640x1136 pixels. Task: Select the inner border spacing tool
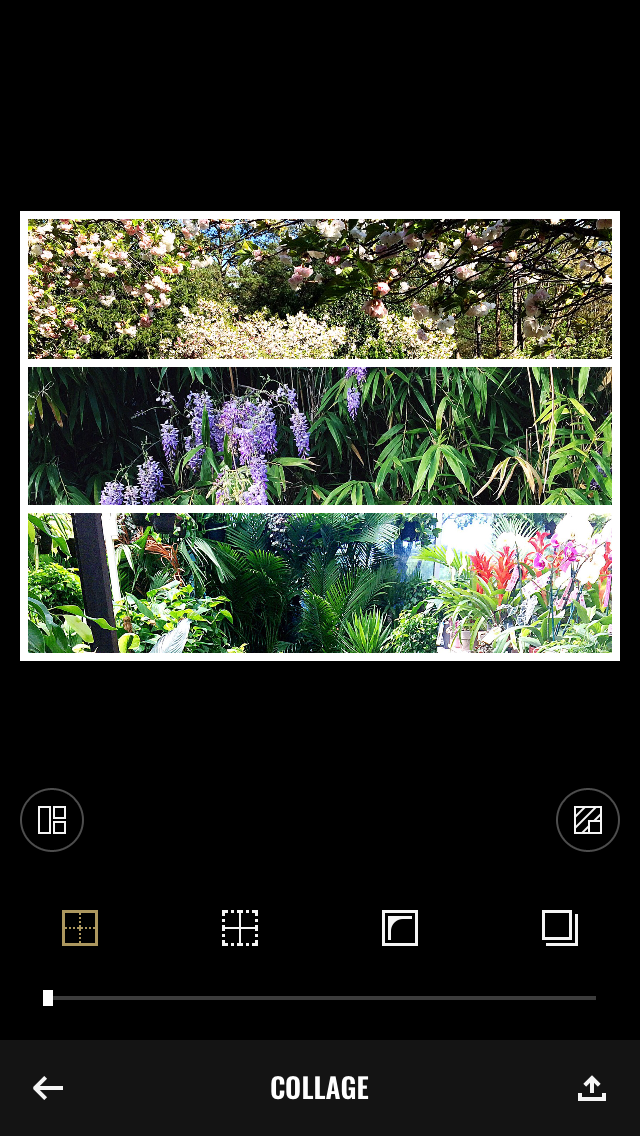(x=80, y=928)
